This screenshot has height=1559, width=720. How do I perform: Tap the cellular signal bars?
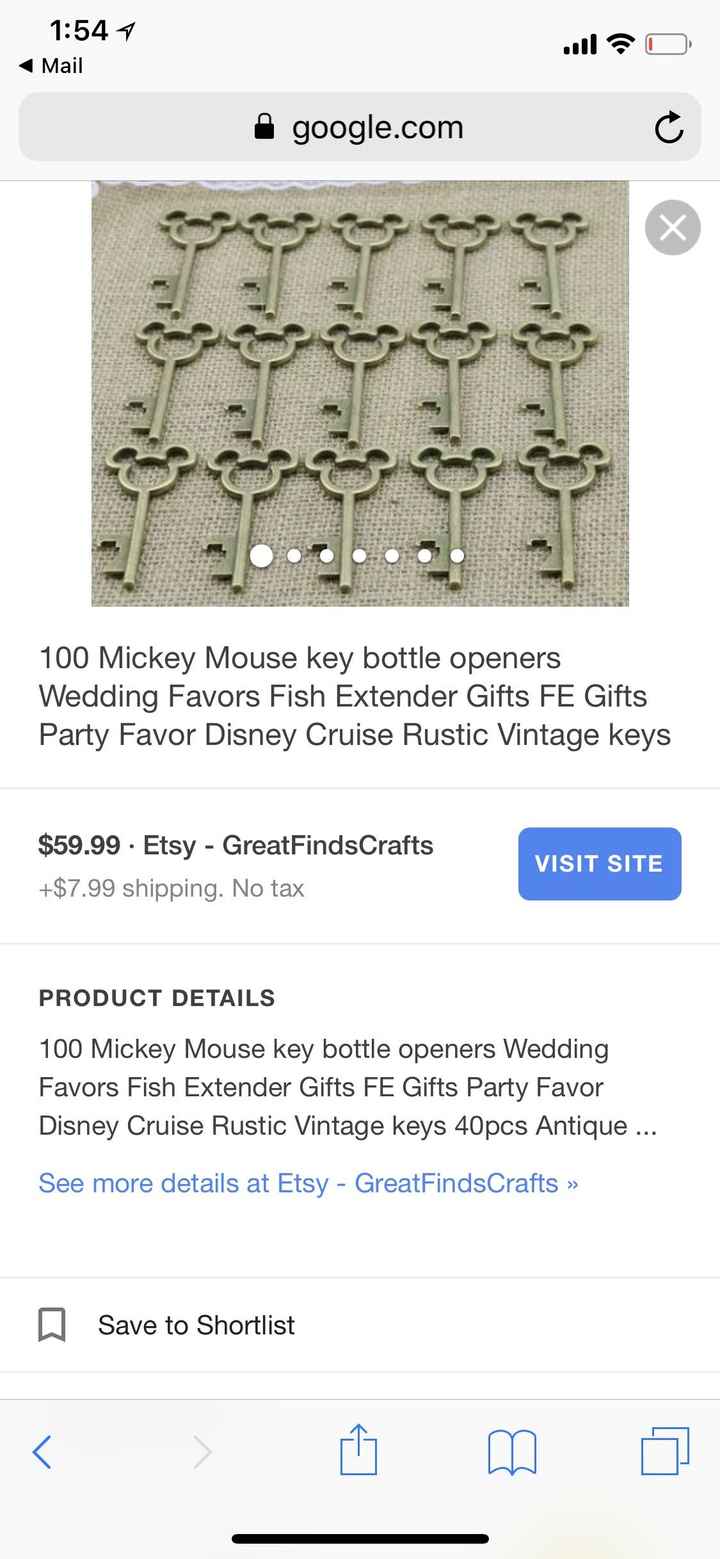pyautogui.click(x=578, y=43)
